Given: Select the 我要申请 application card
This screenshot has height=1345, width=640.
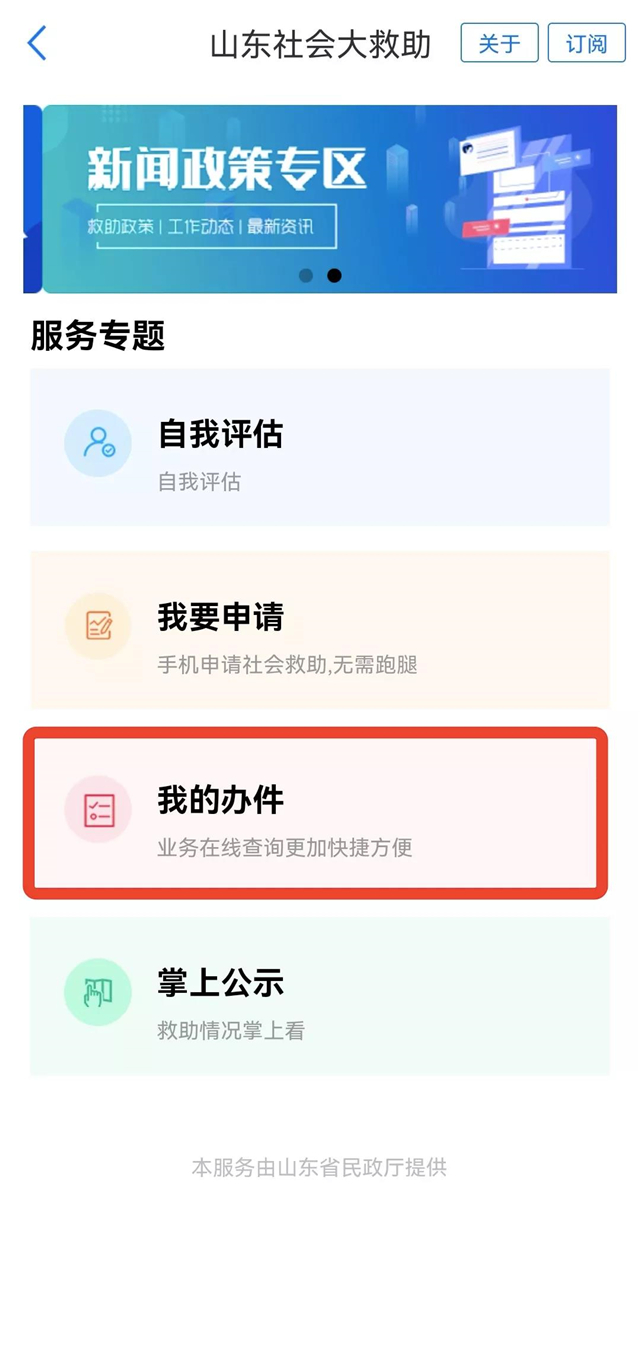Looking at the screenshot, I should [x=320, y=630].
